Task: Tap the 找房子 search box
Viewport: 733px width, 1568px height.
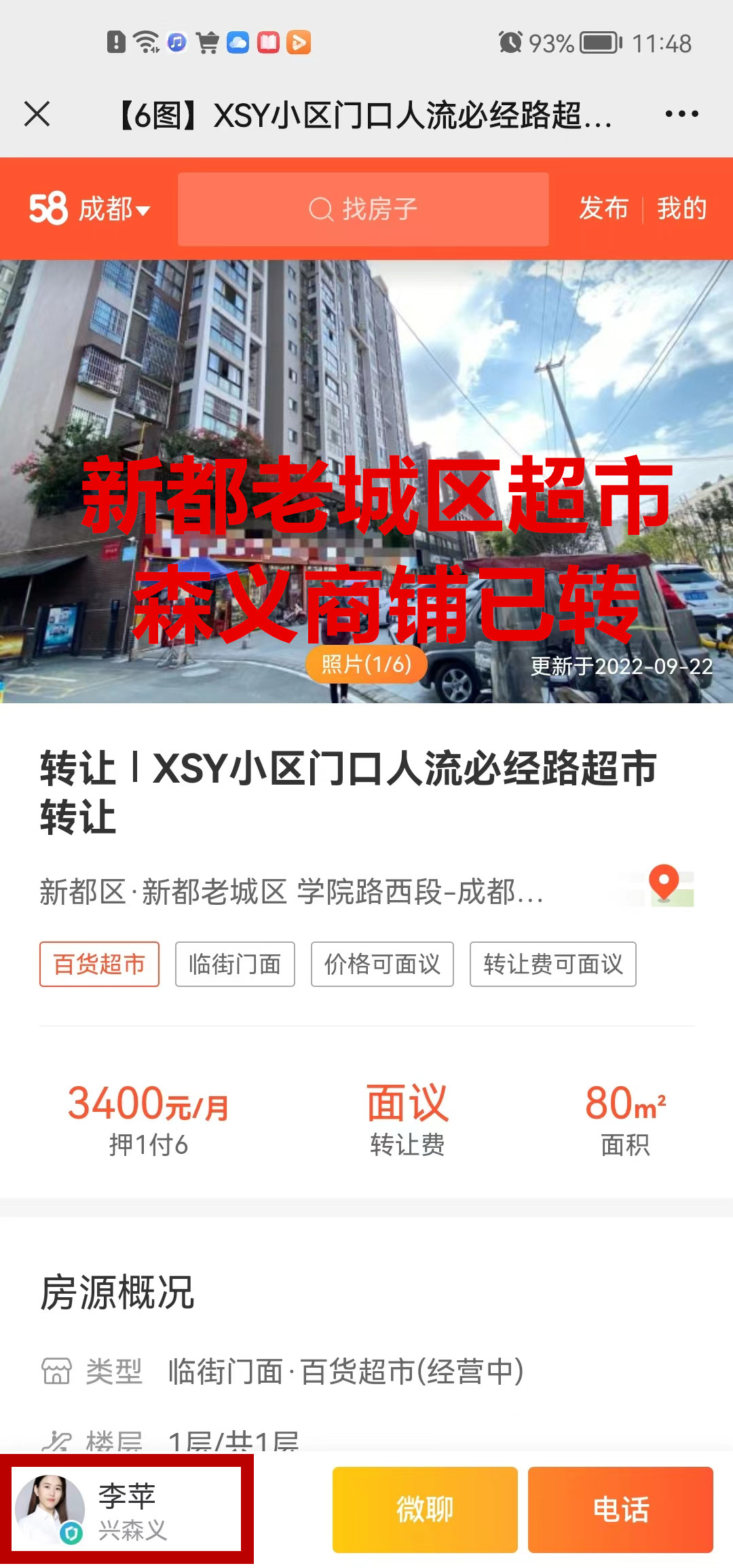Action: (363, 209)
